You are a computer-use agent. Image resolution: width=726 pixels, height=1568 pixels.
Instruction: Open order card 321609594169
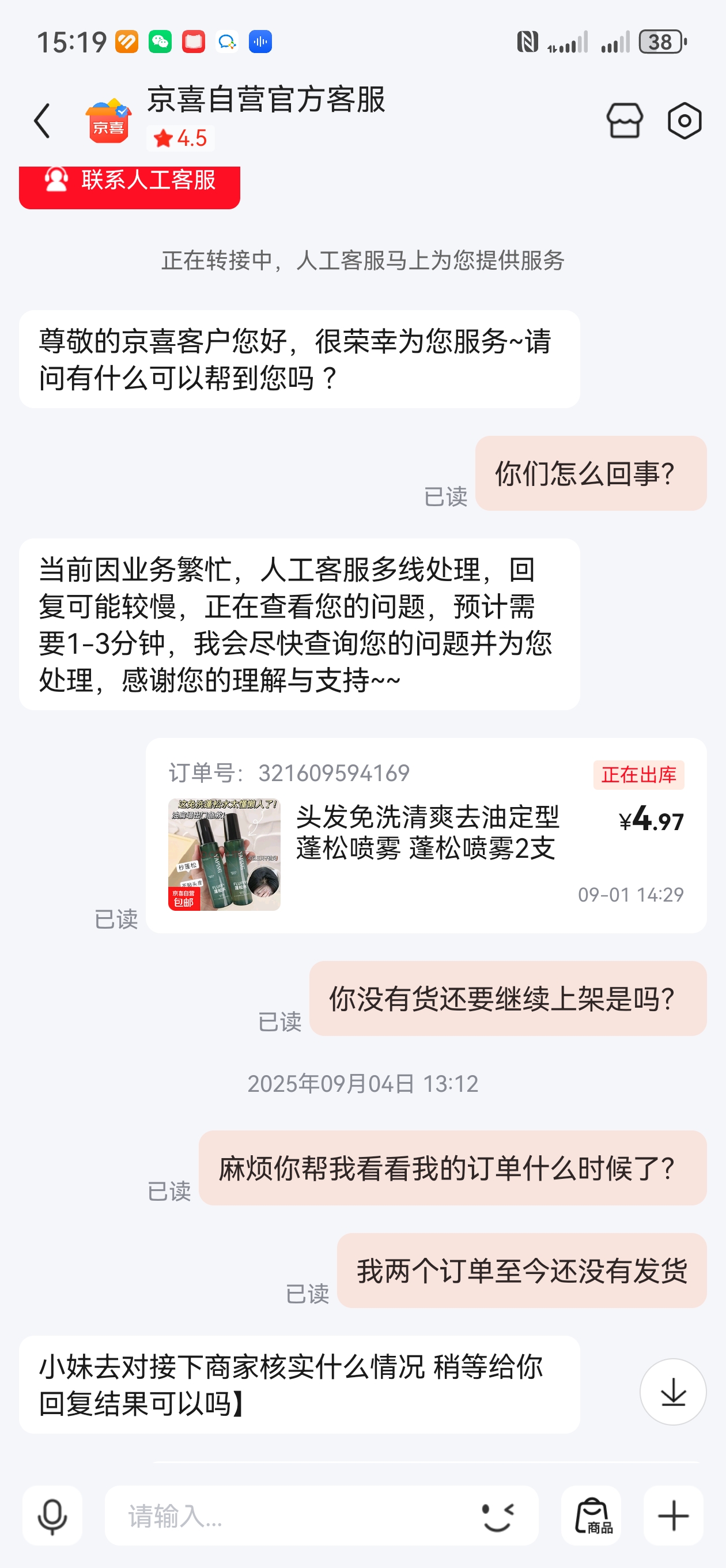coord(426,835)
